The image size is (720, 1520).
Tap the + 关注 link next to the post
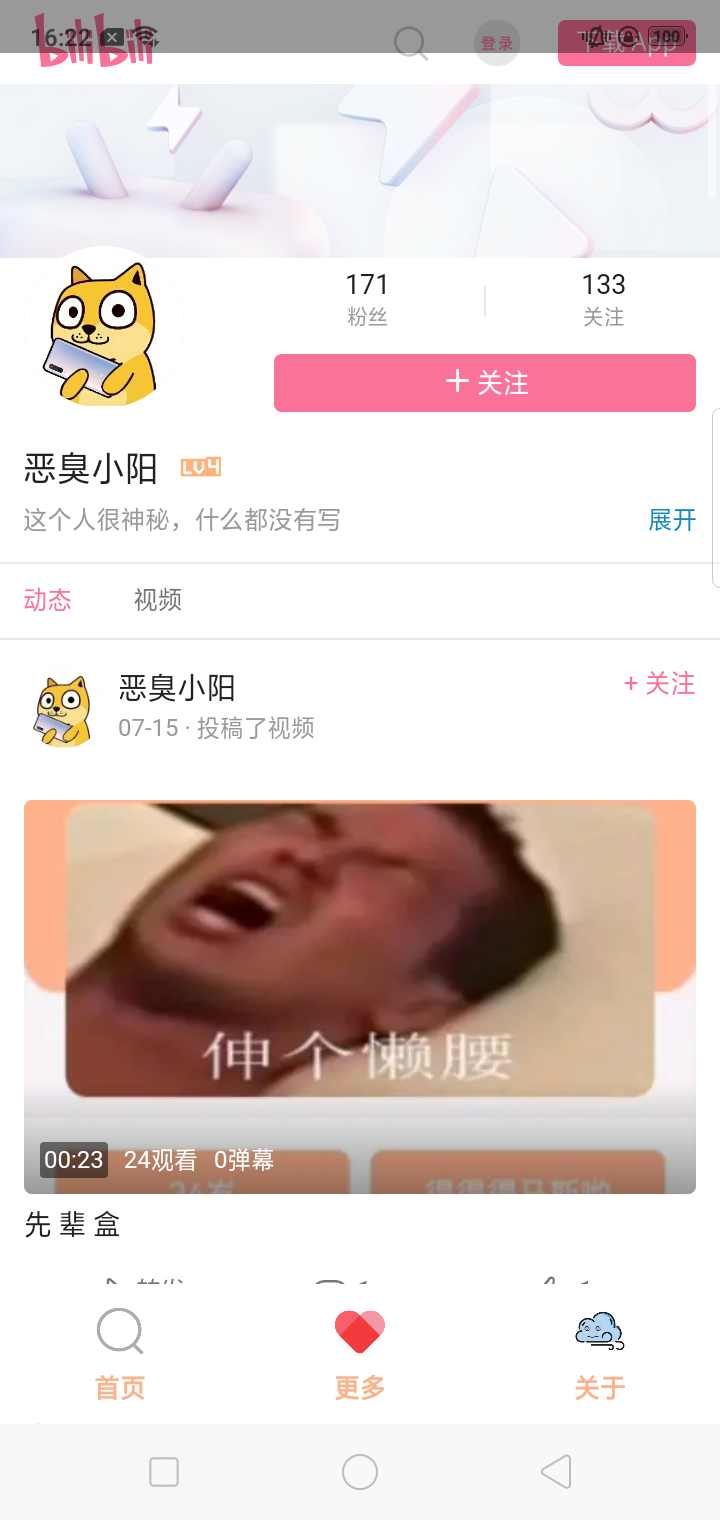click(658, 684)
